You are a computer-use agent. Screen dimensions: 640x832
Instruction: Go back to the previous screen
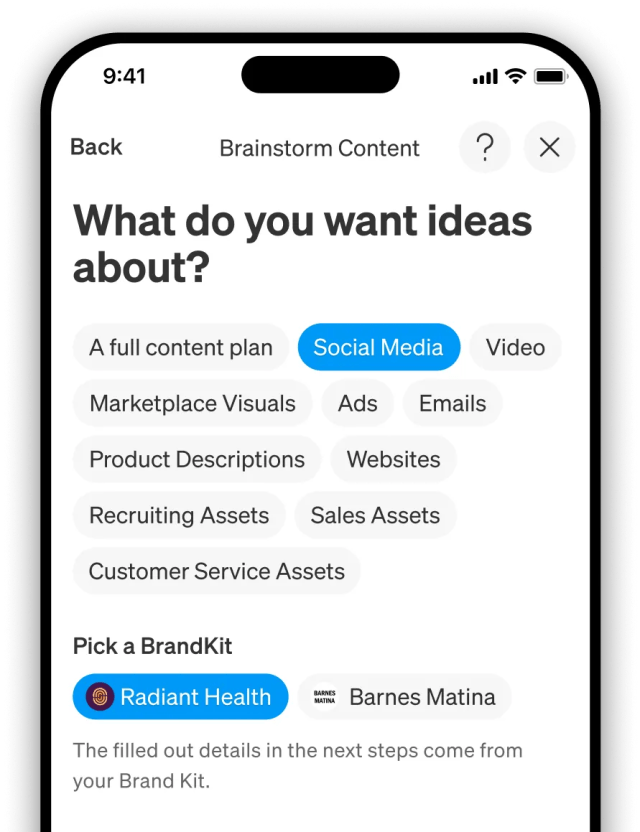[x=96, y=147]
